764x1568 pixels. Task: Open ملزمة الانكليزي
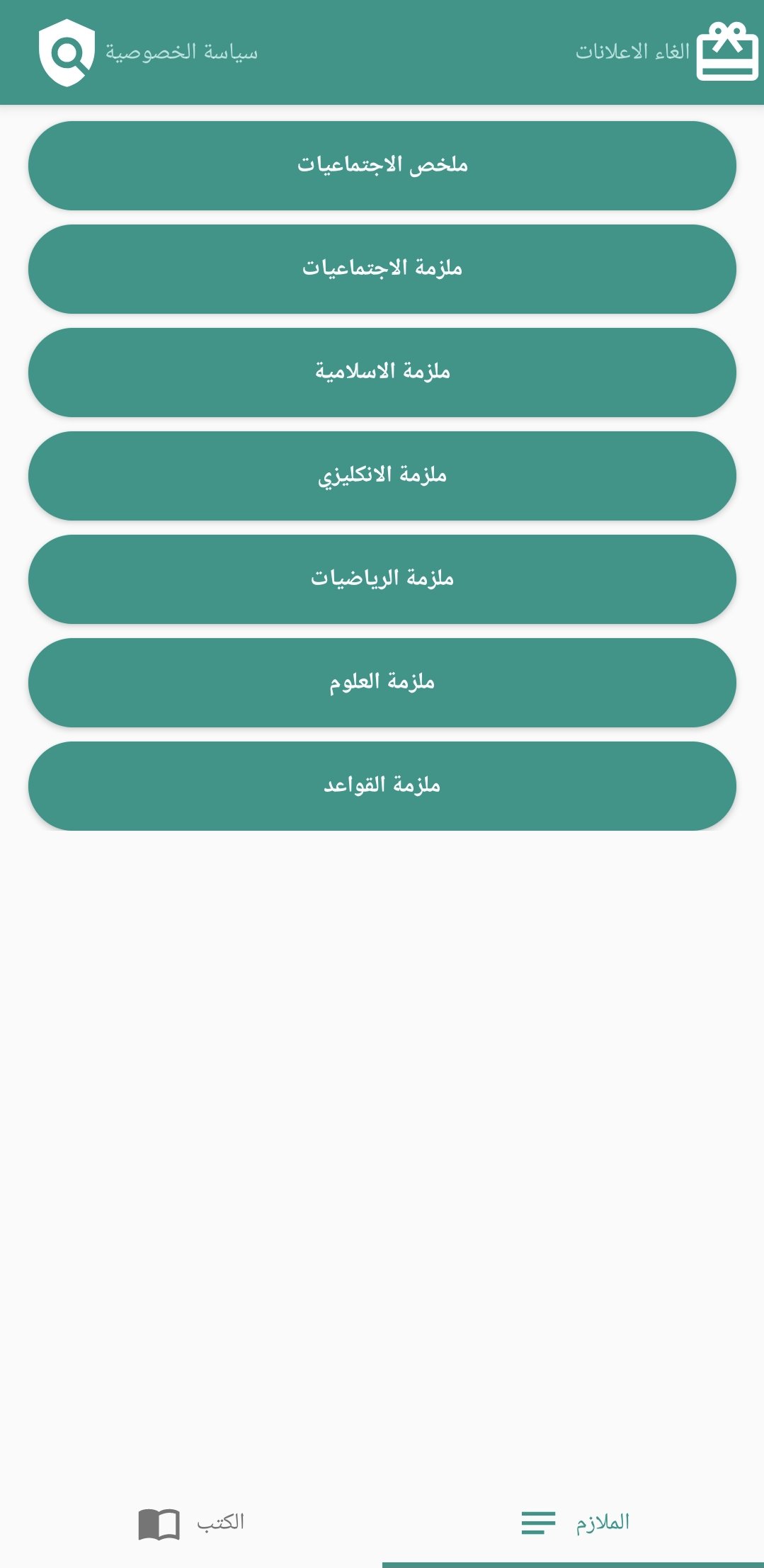click(382, 476)
